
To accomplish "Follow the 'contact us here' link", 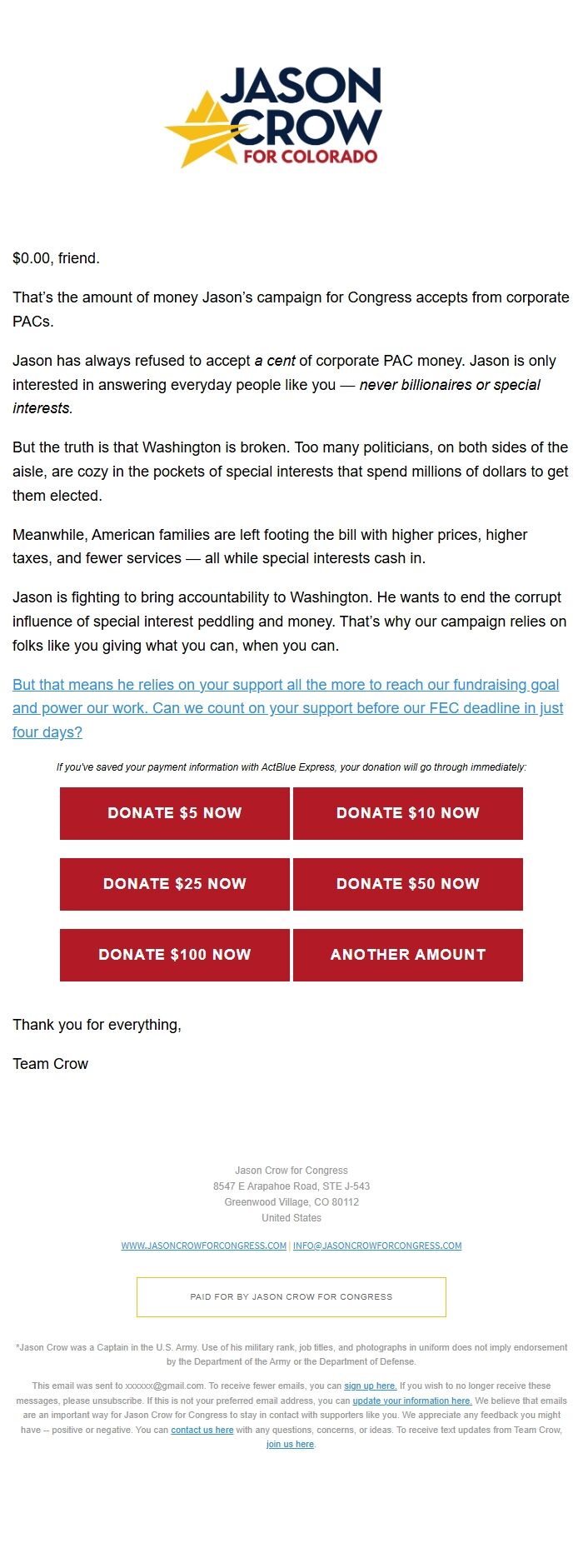I will click(x=202, y=1430).
